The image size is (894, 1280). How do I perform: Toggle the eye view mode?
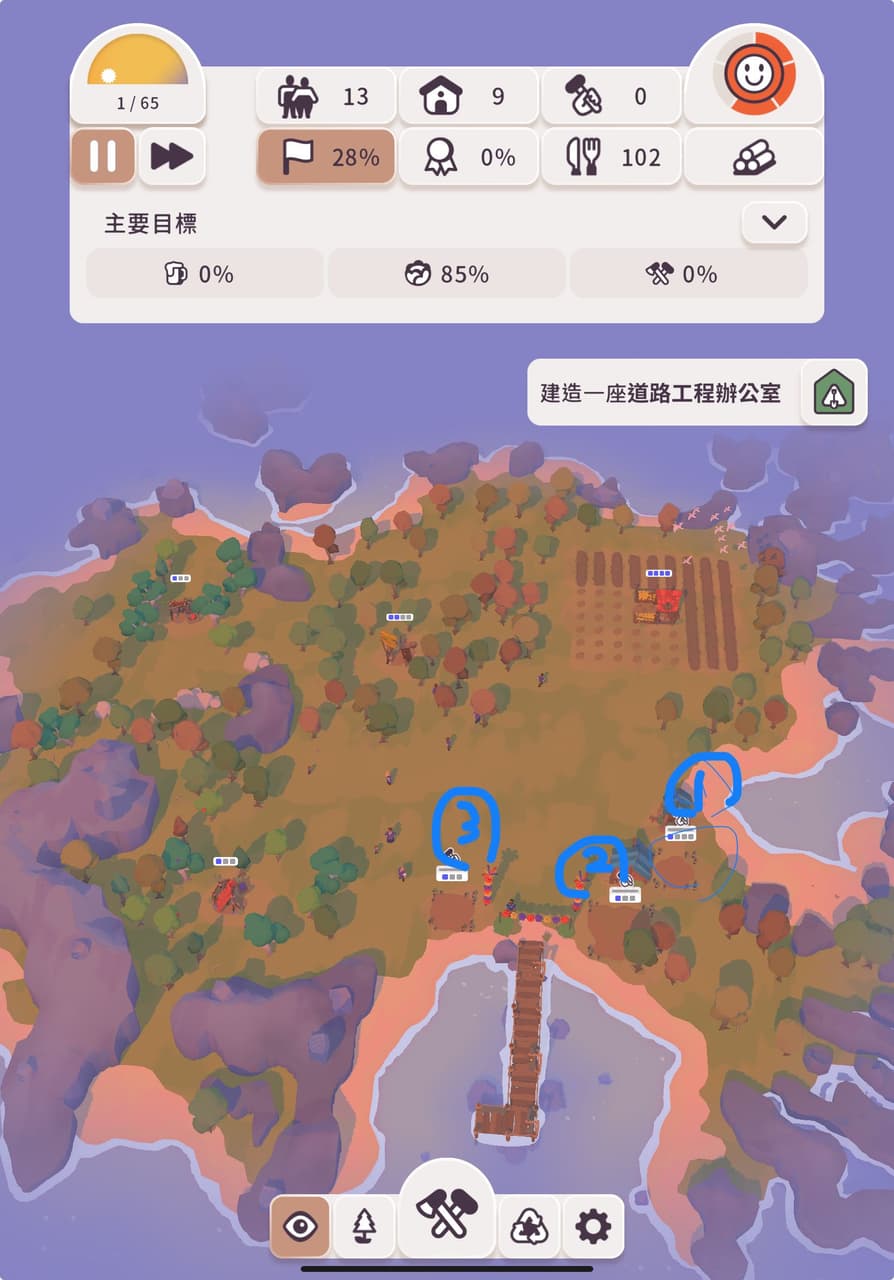click(x=300, y=1226)
